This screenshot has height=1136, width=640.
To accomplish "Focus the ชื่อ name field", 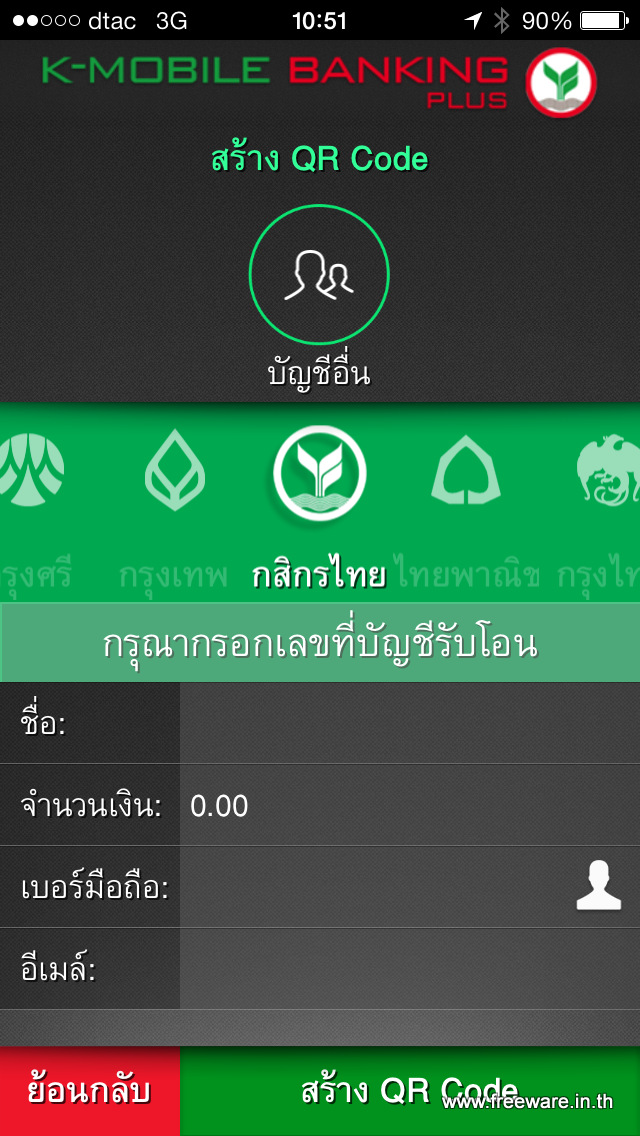I will coord(410,723).
